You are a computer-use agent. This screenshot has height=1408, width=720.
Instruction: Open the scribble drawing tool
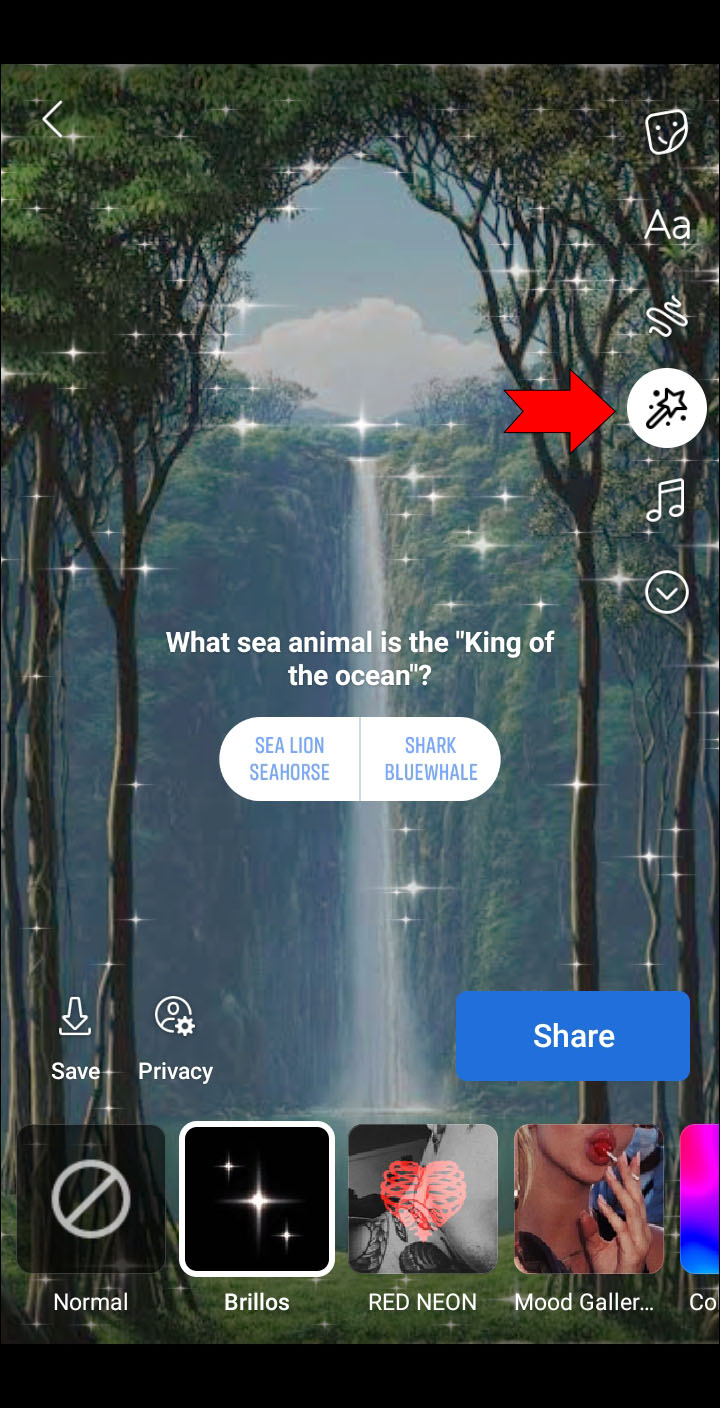click(x=666, y=316)
